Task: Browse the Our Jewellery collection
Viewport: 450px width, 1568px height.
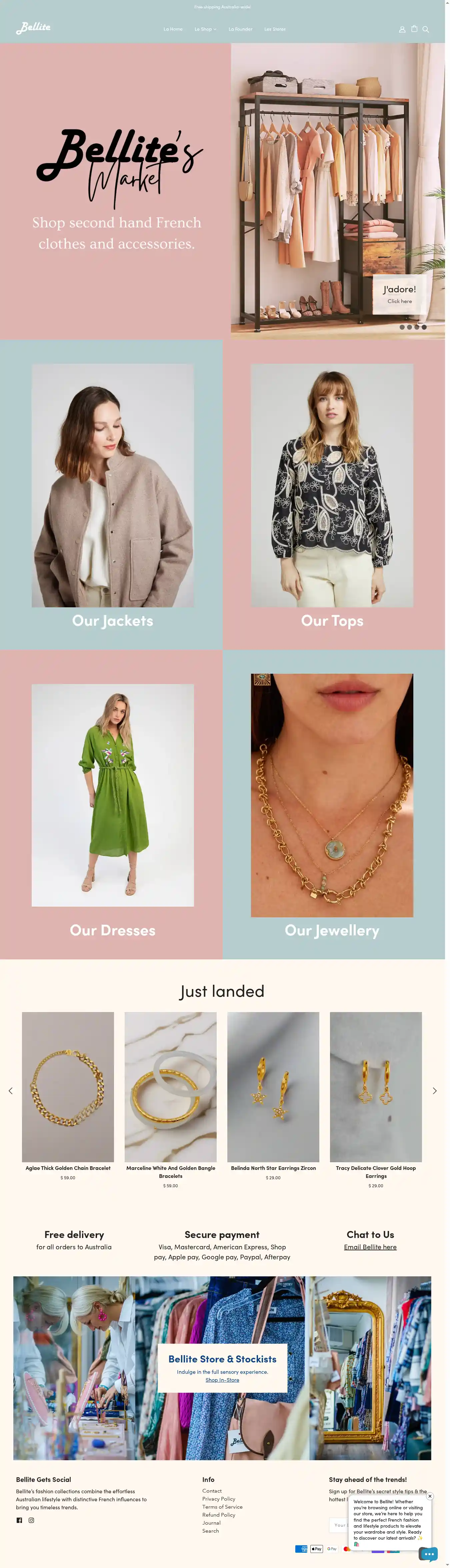Action: tap(332, 930)
